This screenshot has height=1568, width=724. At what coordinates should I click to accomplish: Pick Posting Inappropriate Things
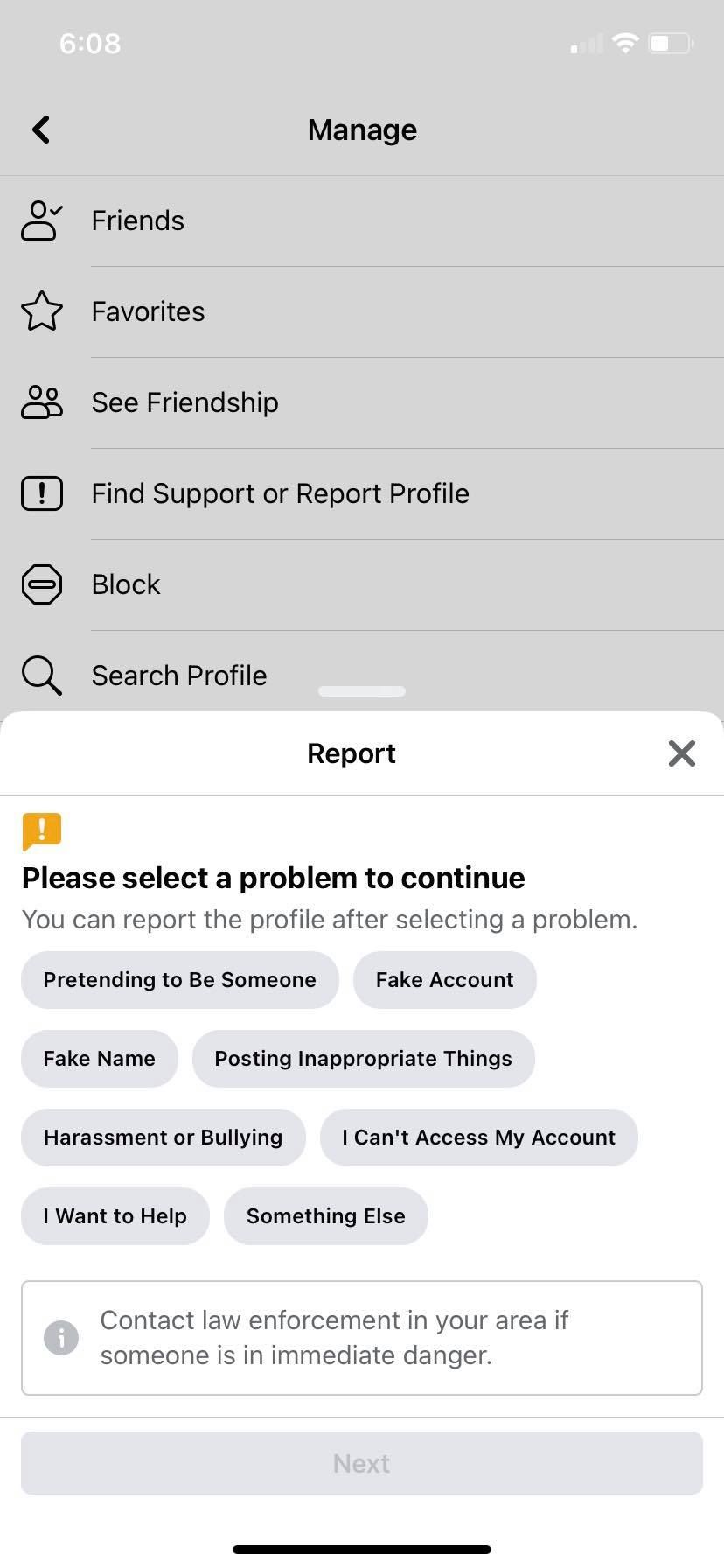363,1059
